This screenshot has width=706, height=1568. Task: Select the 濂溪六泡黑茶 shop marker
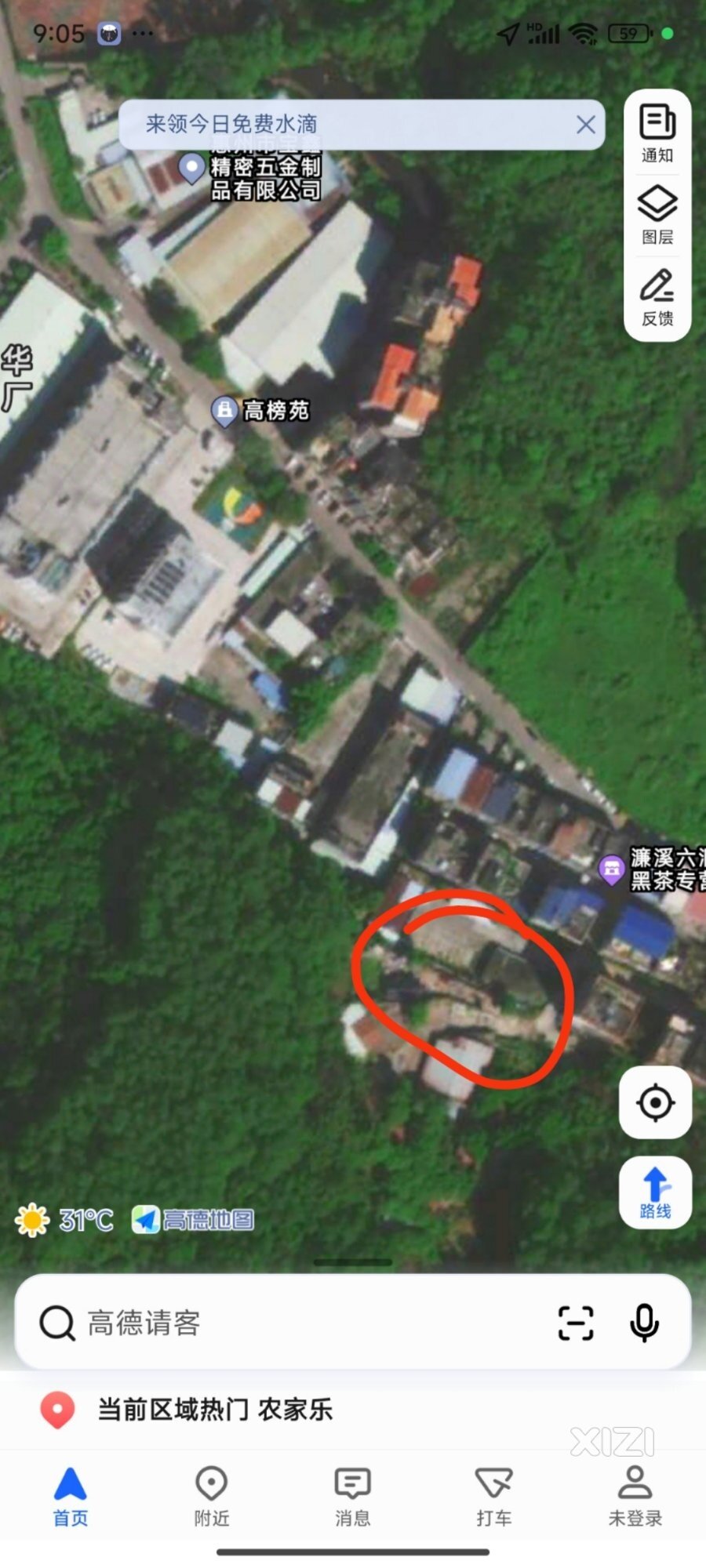[x=612, y=869]
